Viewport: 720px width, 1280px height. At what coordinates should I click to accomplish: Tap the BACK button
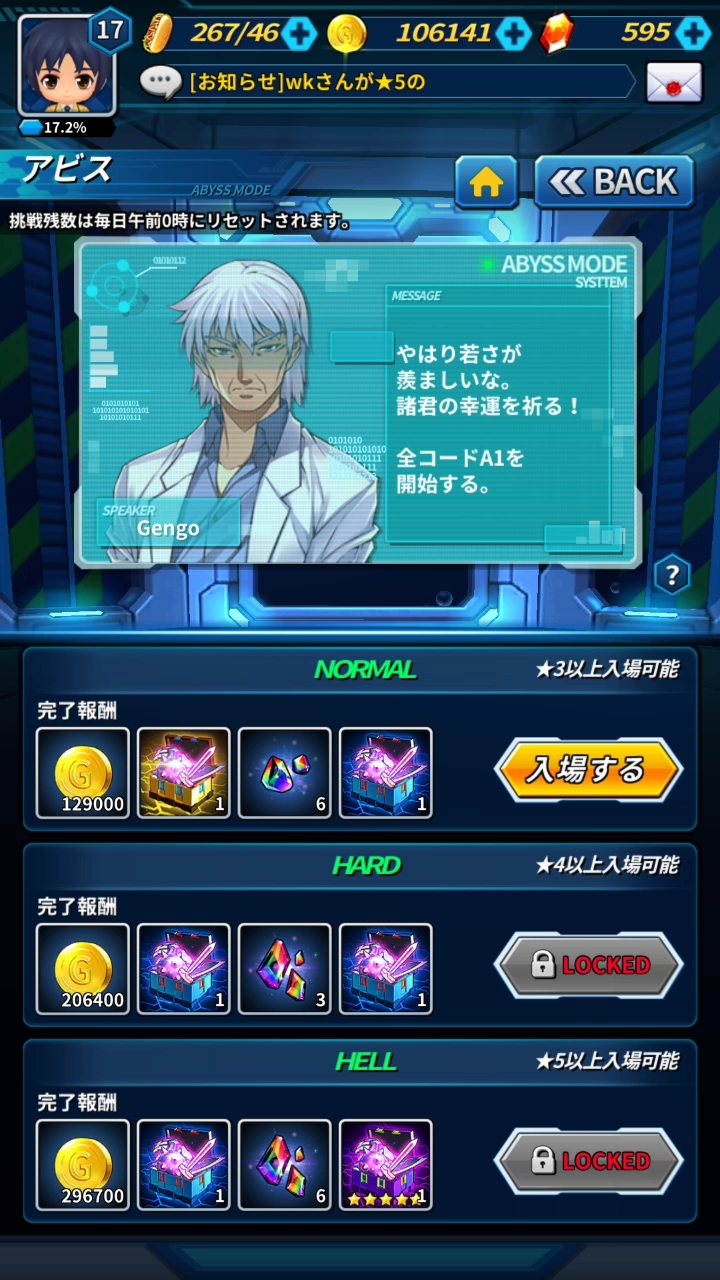pos(614,182)
